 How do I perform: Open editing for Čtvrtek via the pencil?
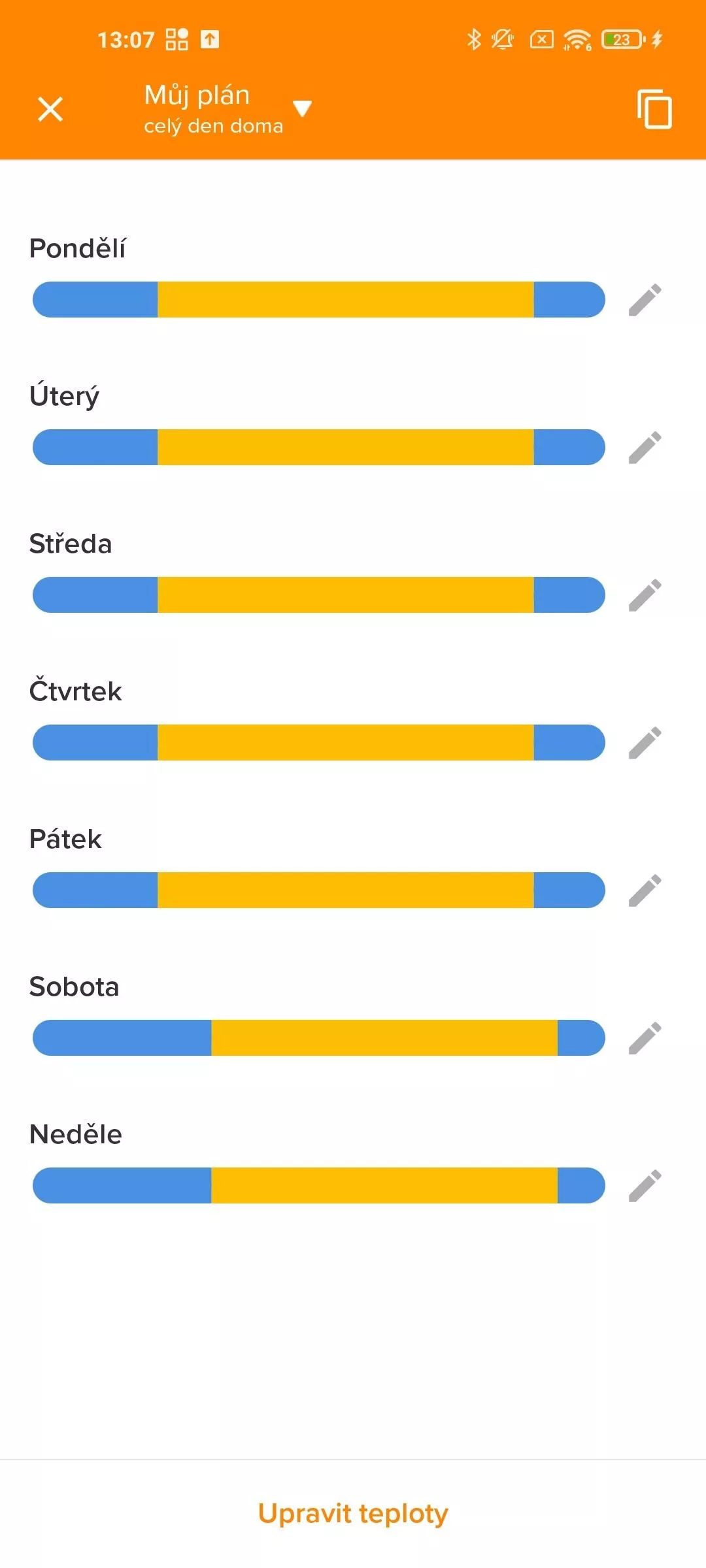(x=645, y=743)
